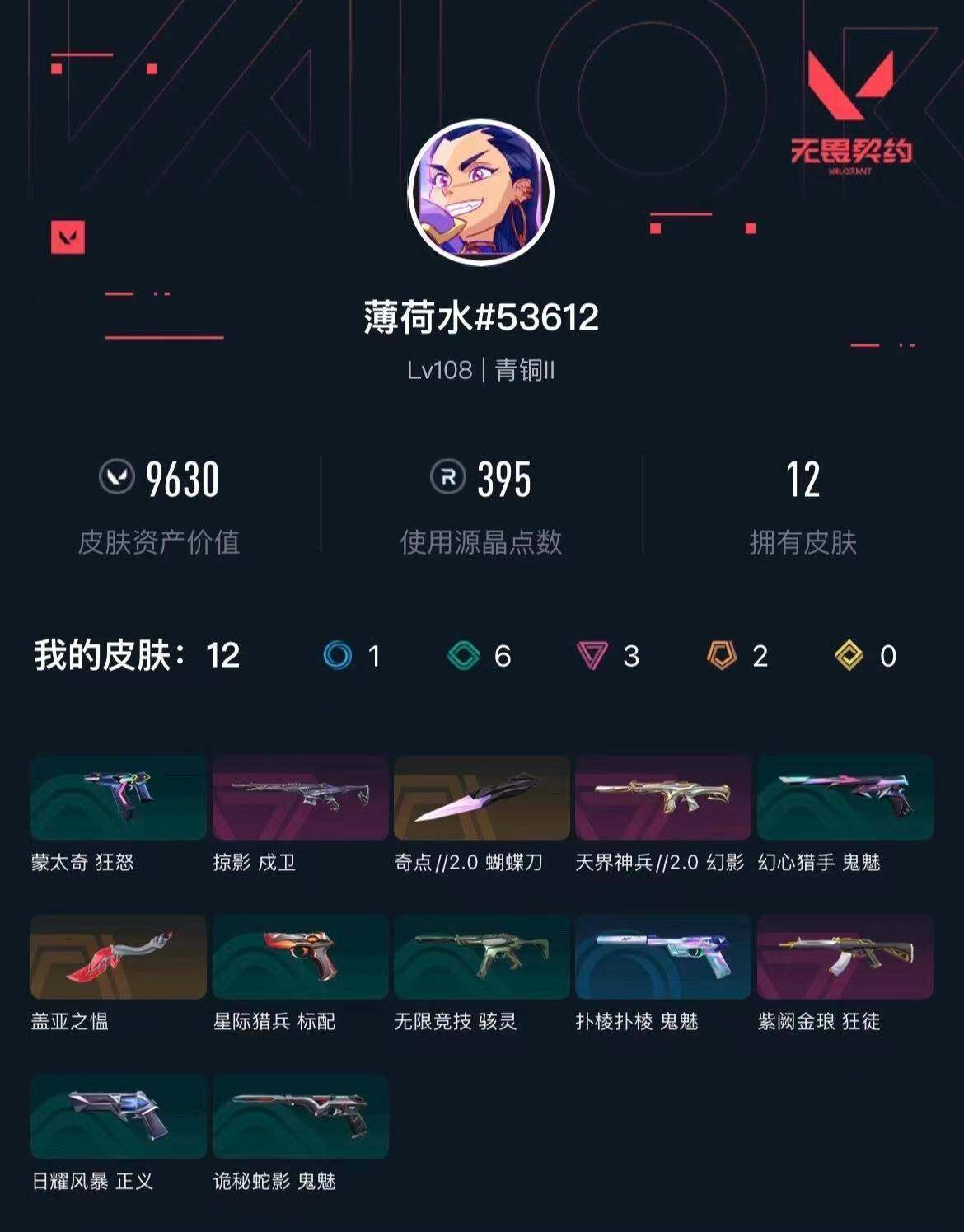Open the 奇点//2.0 蝴蝶刀 skin card
This screenshot has width=964, height=1232.
tap(480, 798)
